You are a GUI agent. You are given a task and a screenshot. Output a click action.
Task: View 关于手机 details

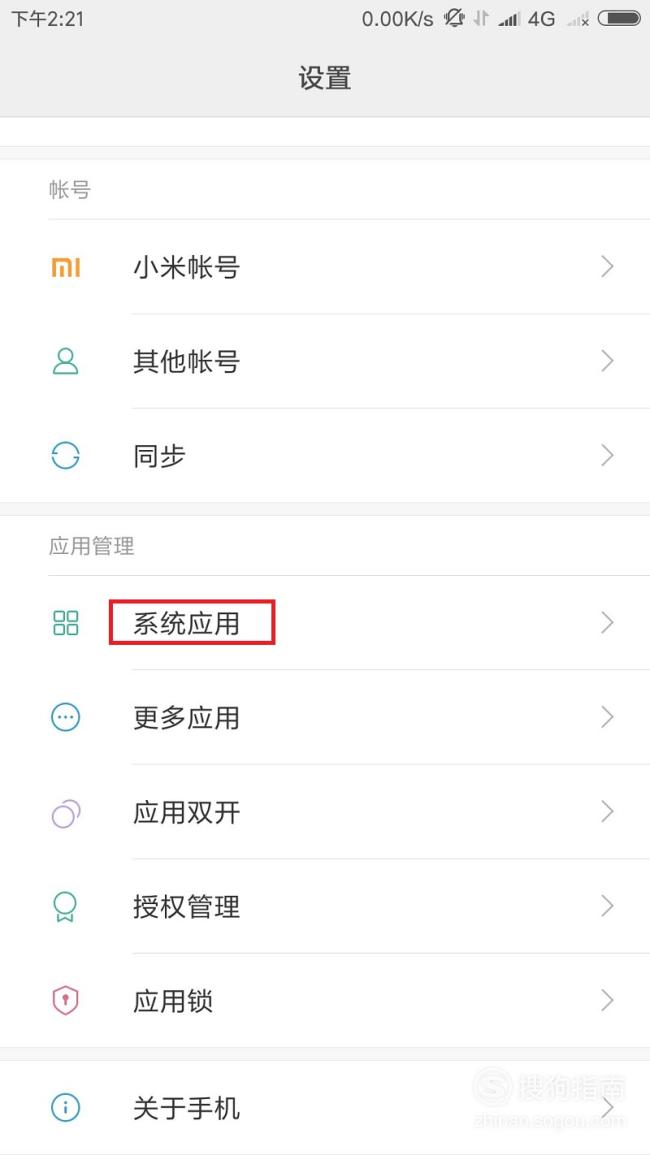[x=325, y=1108]
